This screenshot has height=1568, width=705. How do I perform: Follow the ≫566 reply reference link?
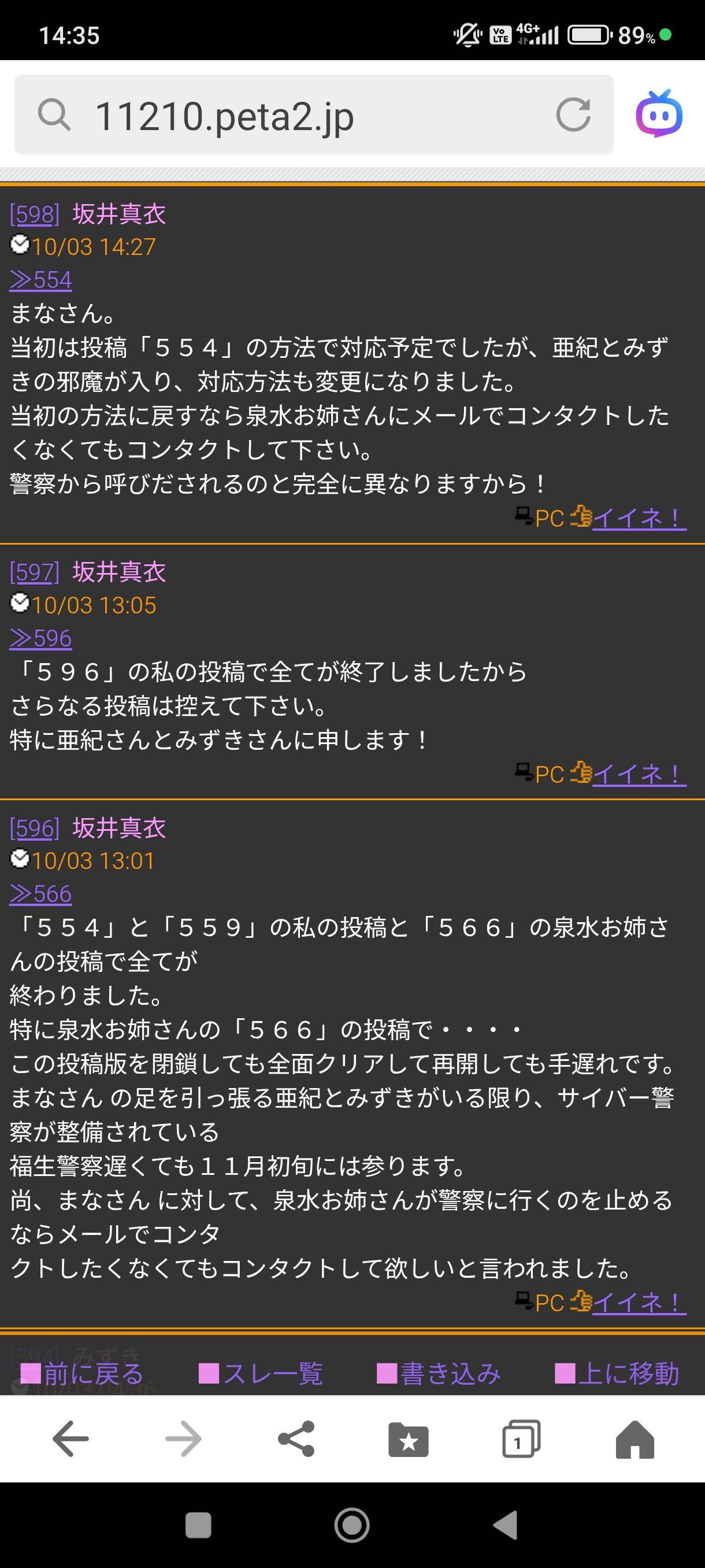click(41, 894)
